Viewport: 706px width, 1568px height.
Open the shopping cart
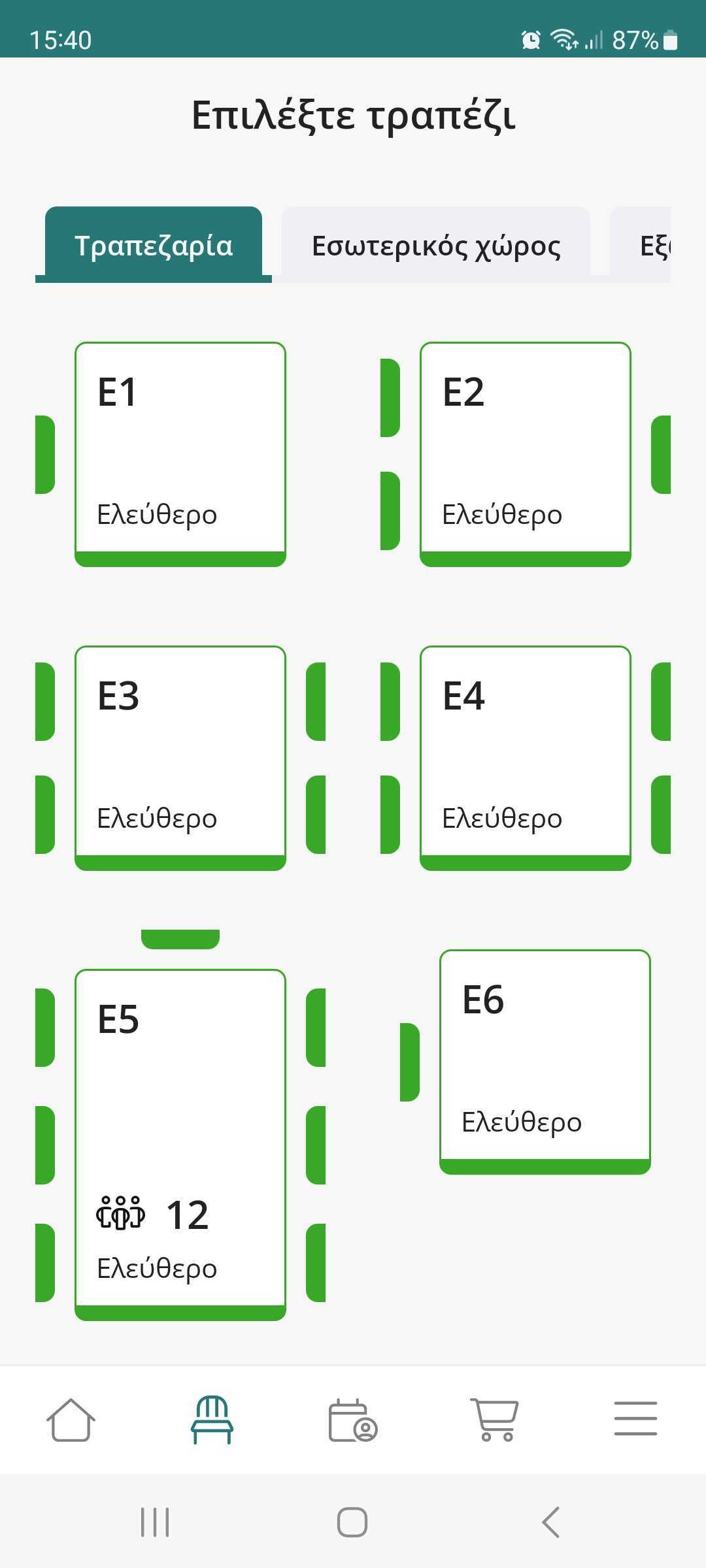494,1419
